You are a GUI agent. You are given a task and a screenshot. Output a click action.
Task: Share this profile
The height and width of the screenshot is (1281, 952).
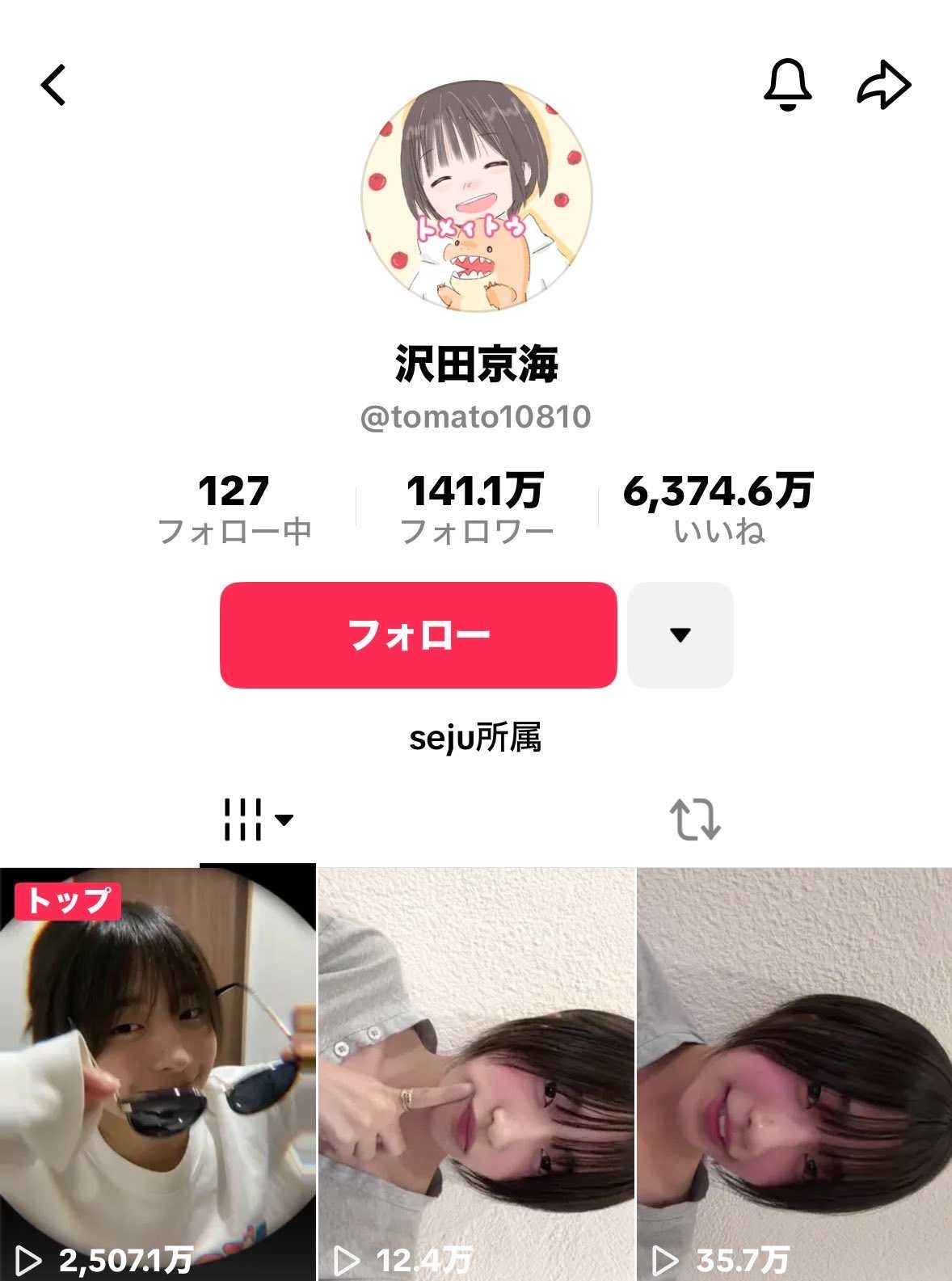point(883,84)
